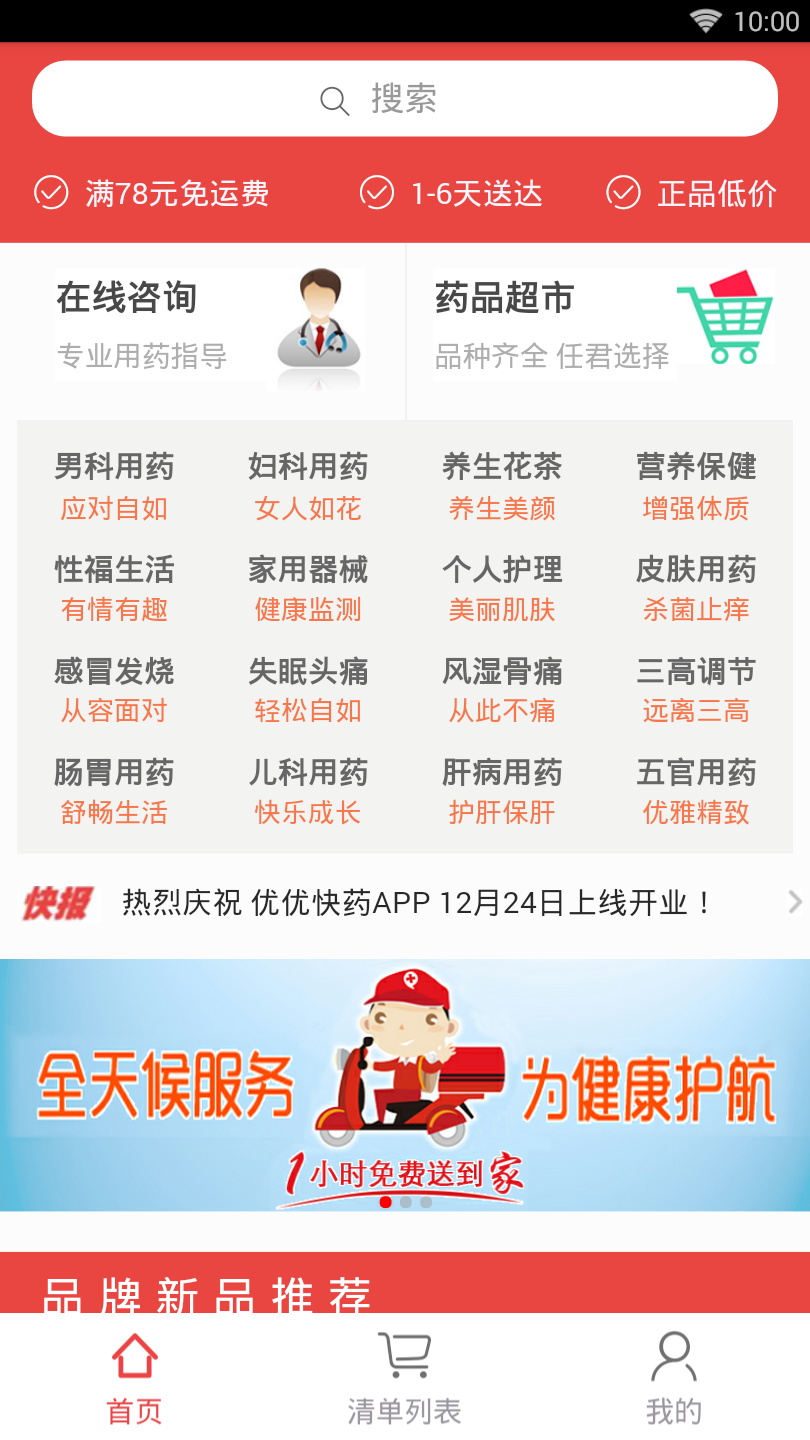Go to the 我的 tab
Image resolution: width=810 pixels, height=1440 pixels.
tap(674, 1377)
